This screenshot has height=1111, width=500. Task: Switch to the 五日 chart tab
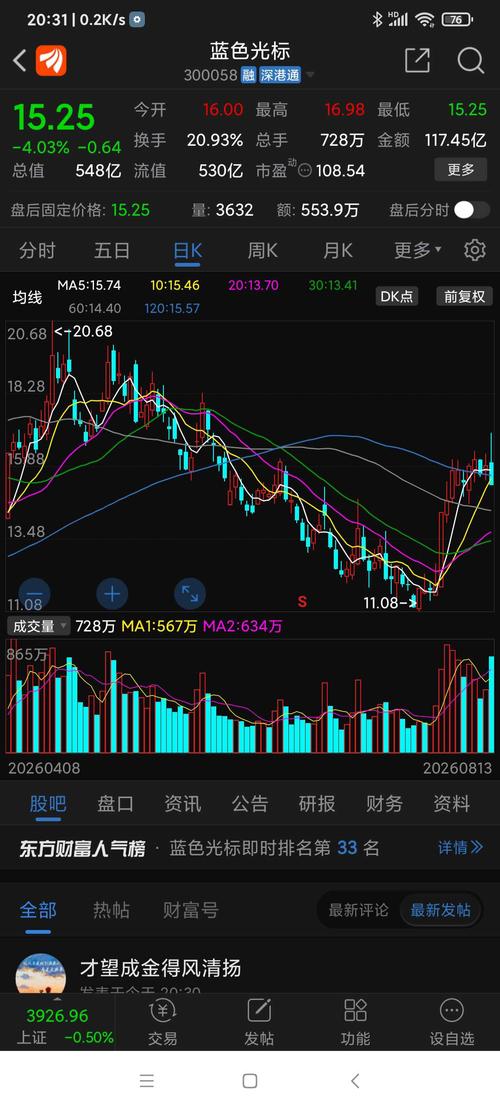pyautogui.click(x=113, y=250)
